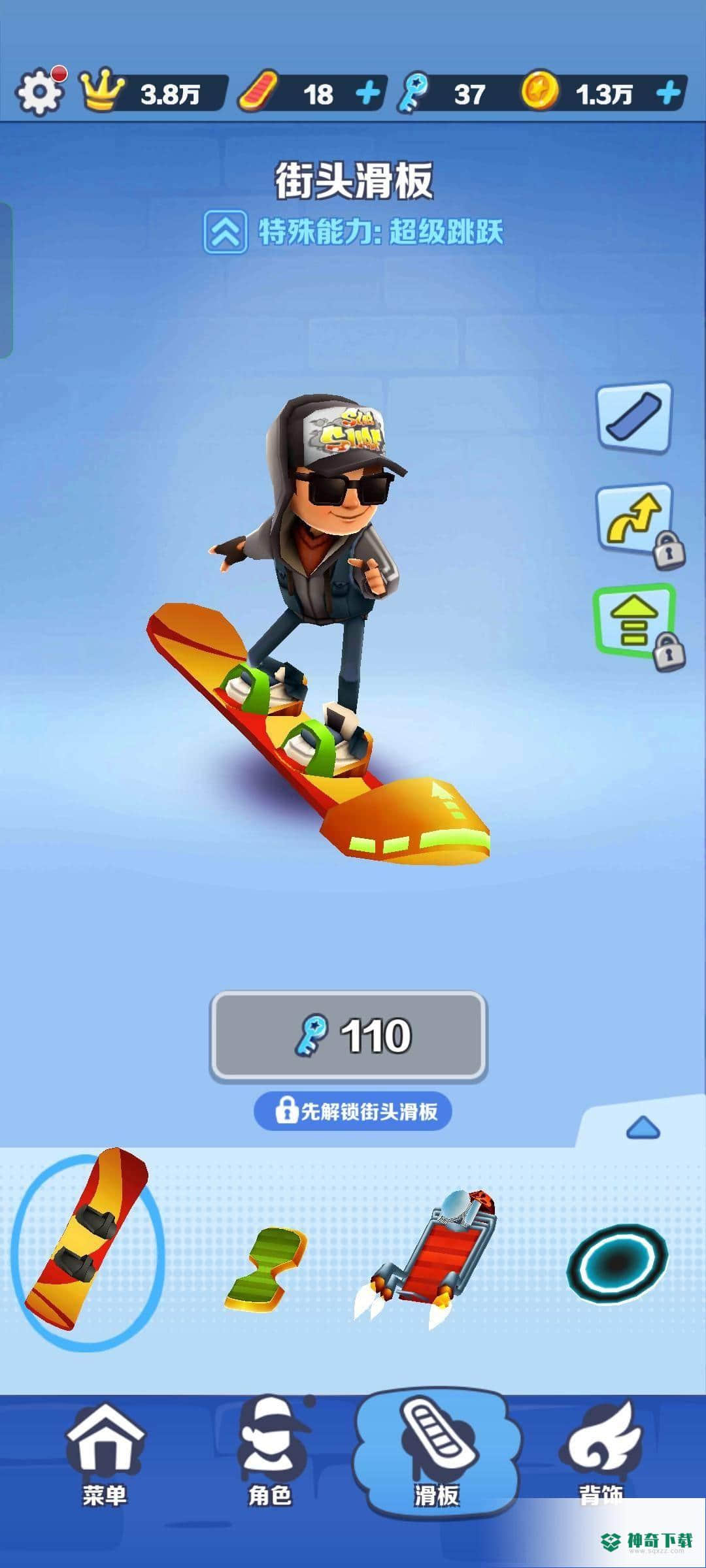Screen dimensions: 706x1568
Task: Choose the green striped hoverboard
Action: [x=266, y=1269]
